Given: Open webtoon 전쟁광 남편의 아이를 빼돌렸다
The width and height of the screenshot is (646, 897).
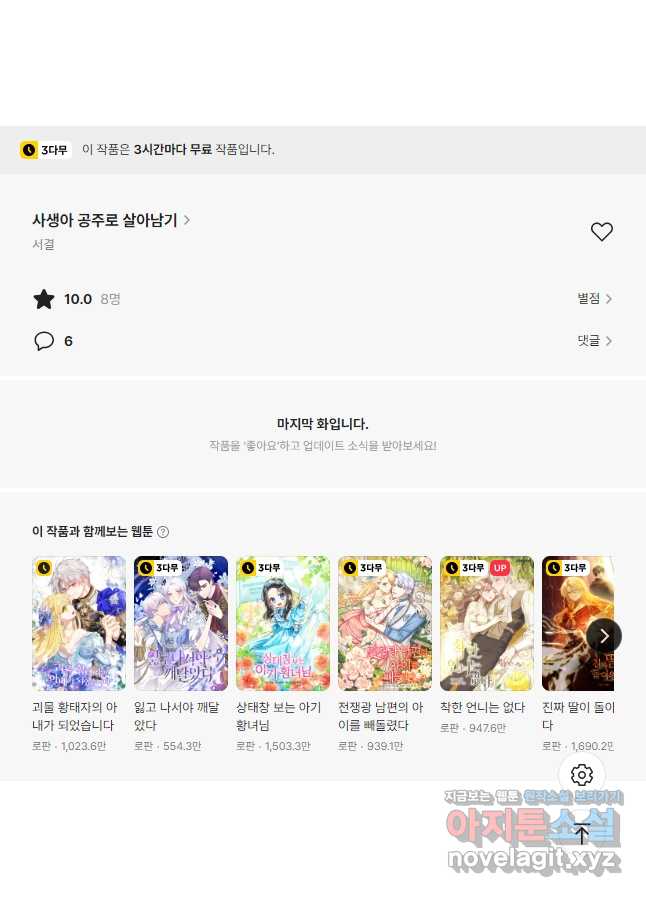Looking at the screenshot, I should pyautogui.click(x=385, y=624).
